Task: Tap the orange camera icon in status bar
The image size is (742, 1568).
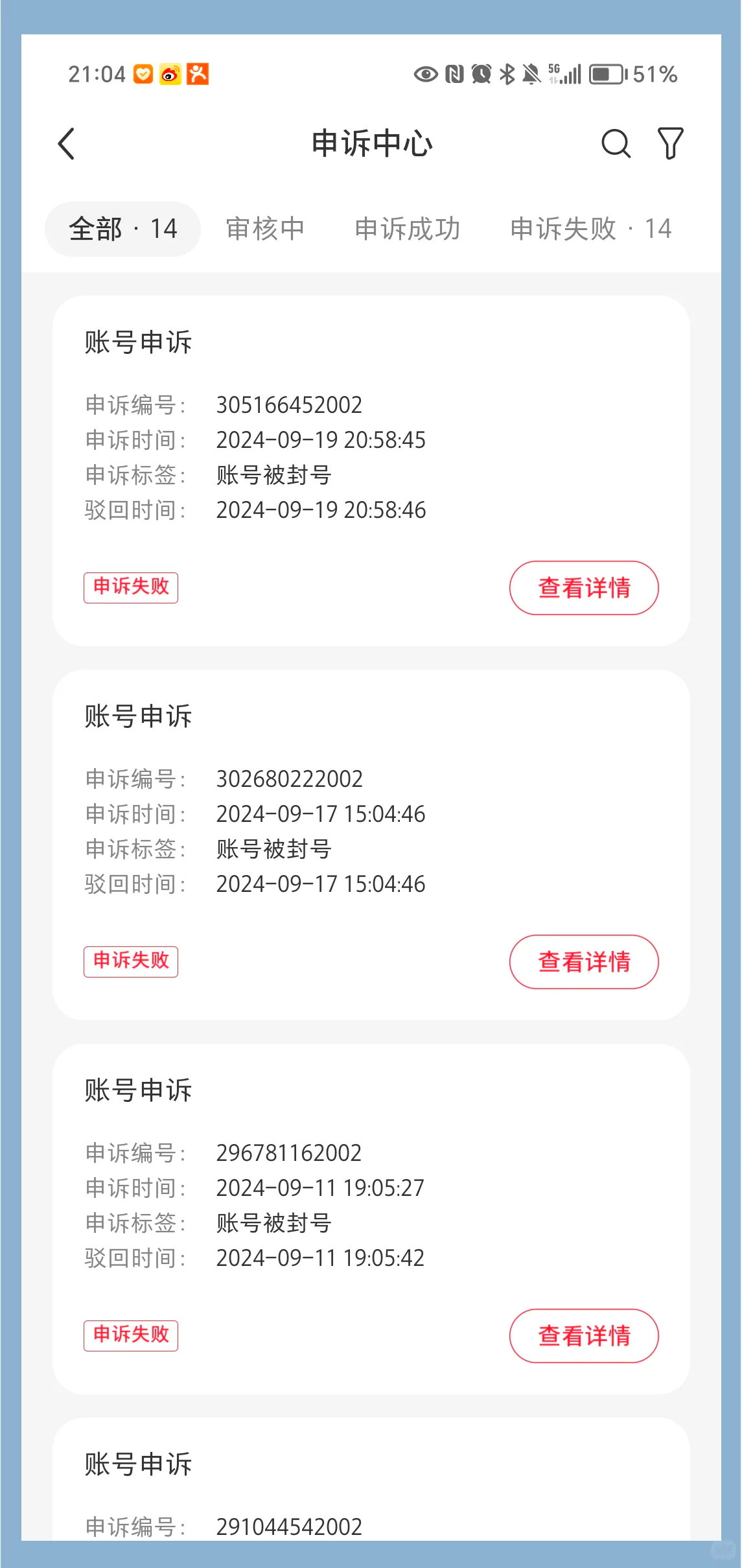Action: coord(199,74)
